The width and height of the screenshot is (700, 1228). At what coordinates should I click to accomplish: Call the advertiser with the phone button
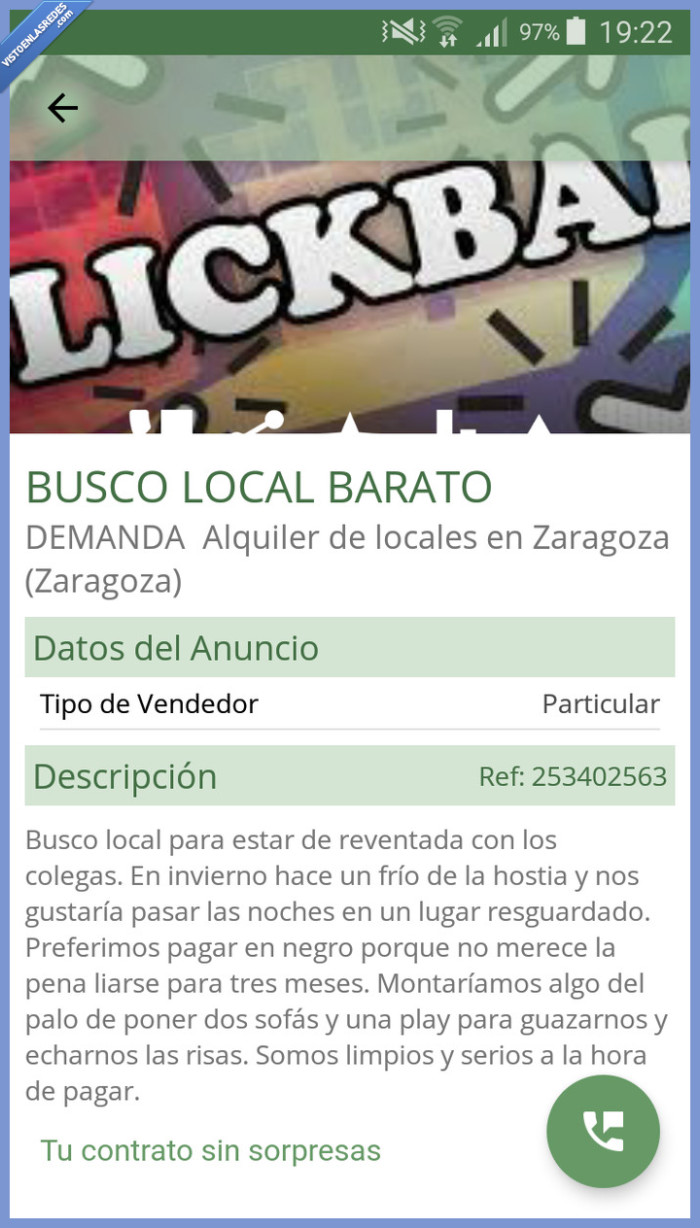pyautogui.click(x=603, y=1131)
